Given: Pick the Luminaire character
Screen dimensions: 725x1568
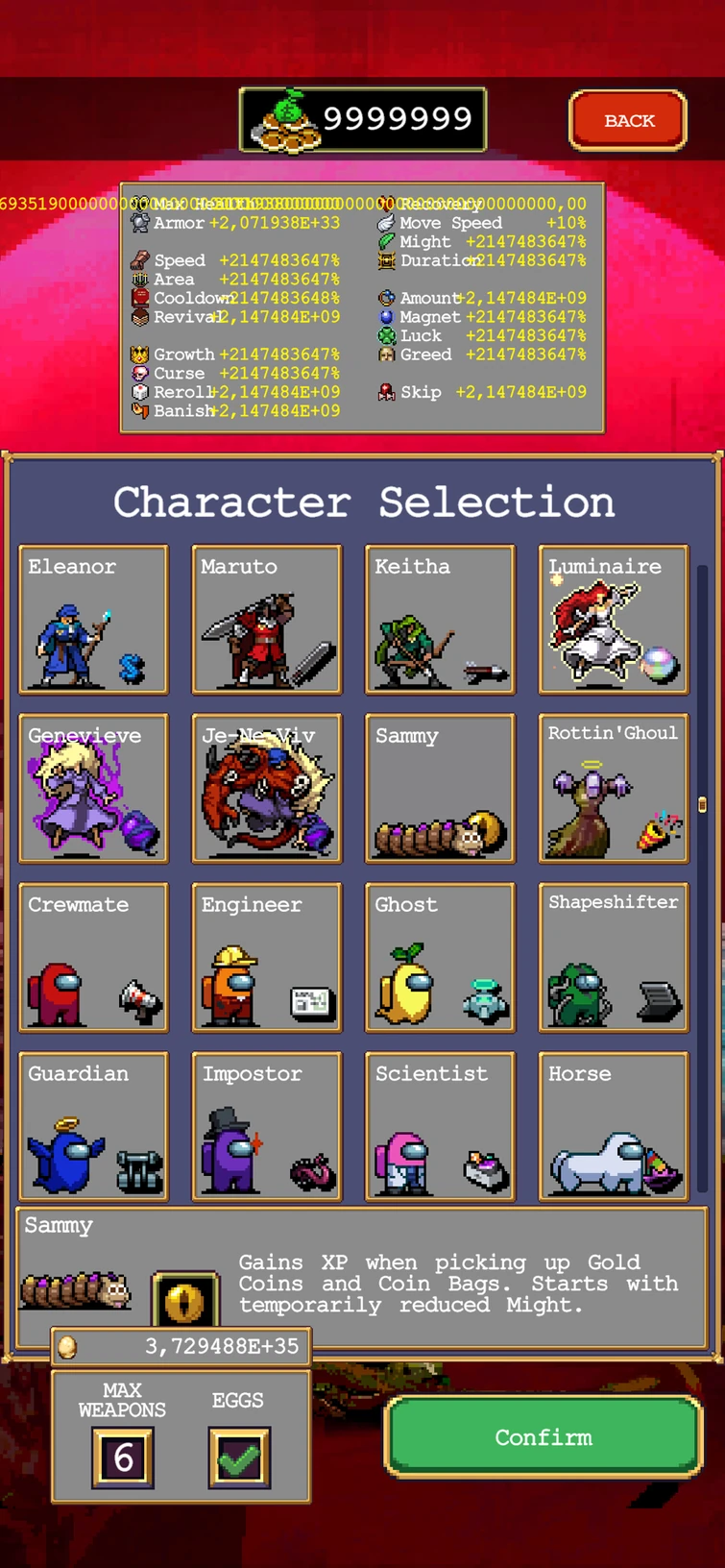Looking at the screenshot, I should click(614, 620).
